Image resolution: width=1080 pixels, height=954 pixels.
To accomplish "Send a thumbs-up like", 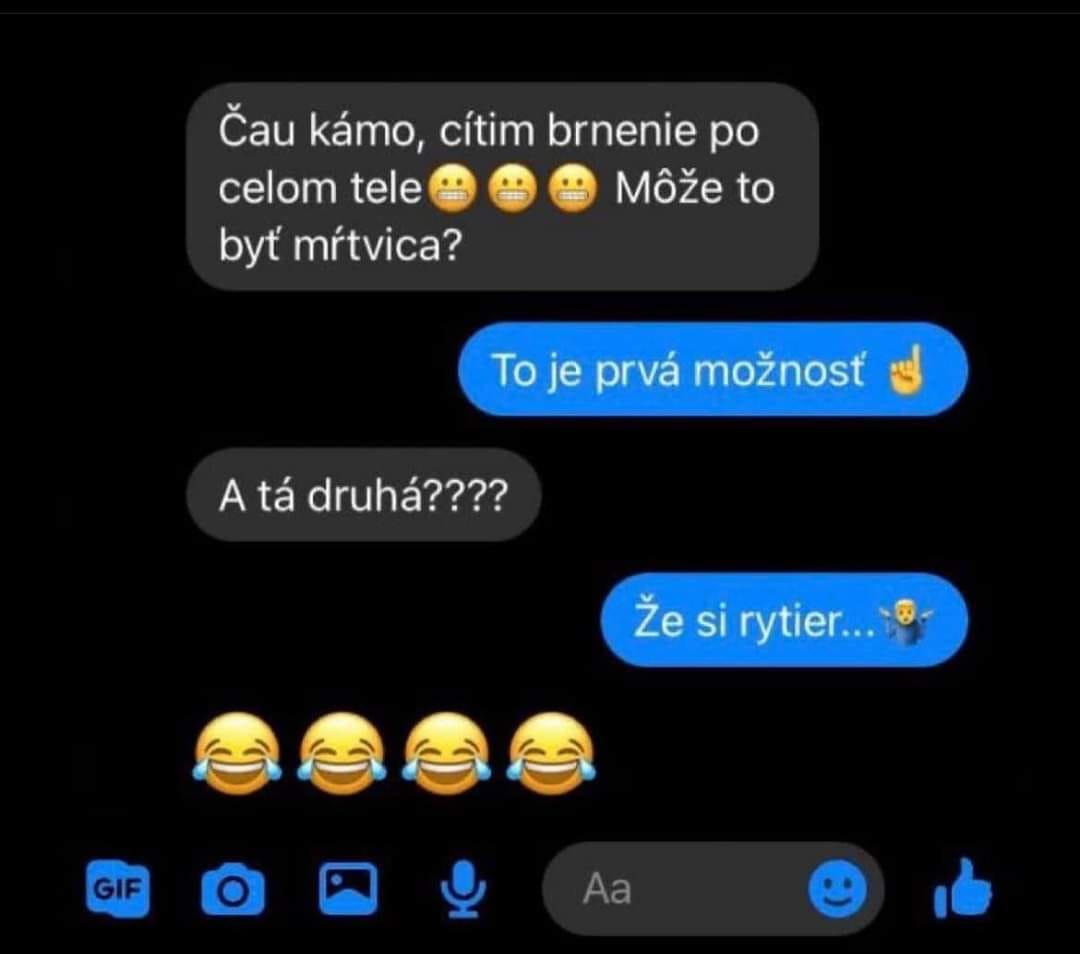I will click(x=962, y=888).
